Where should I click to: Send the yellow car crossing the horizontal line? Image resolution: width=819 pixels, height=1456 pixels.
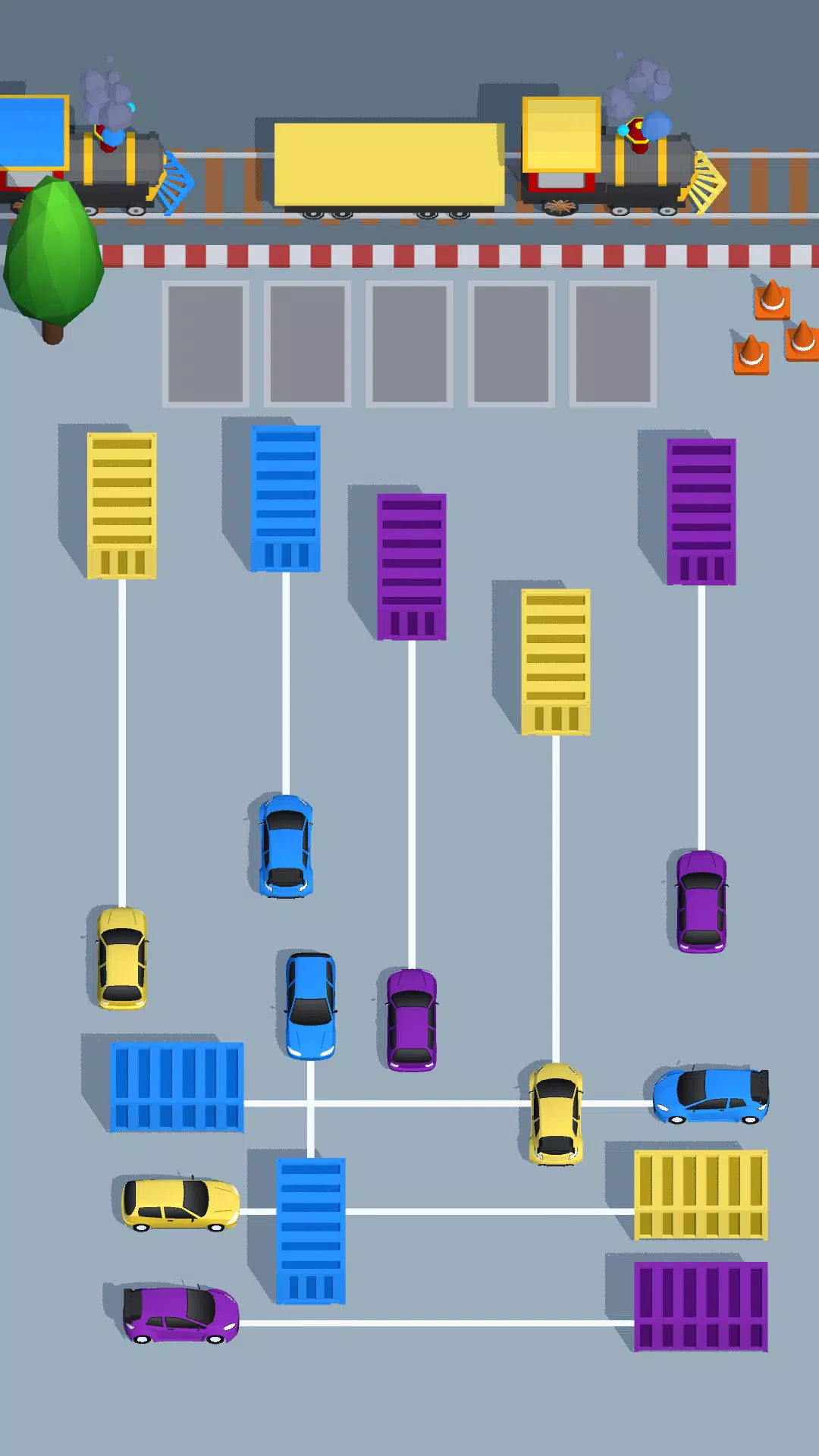click(x=556, y=1113)
